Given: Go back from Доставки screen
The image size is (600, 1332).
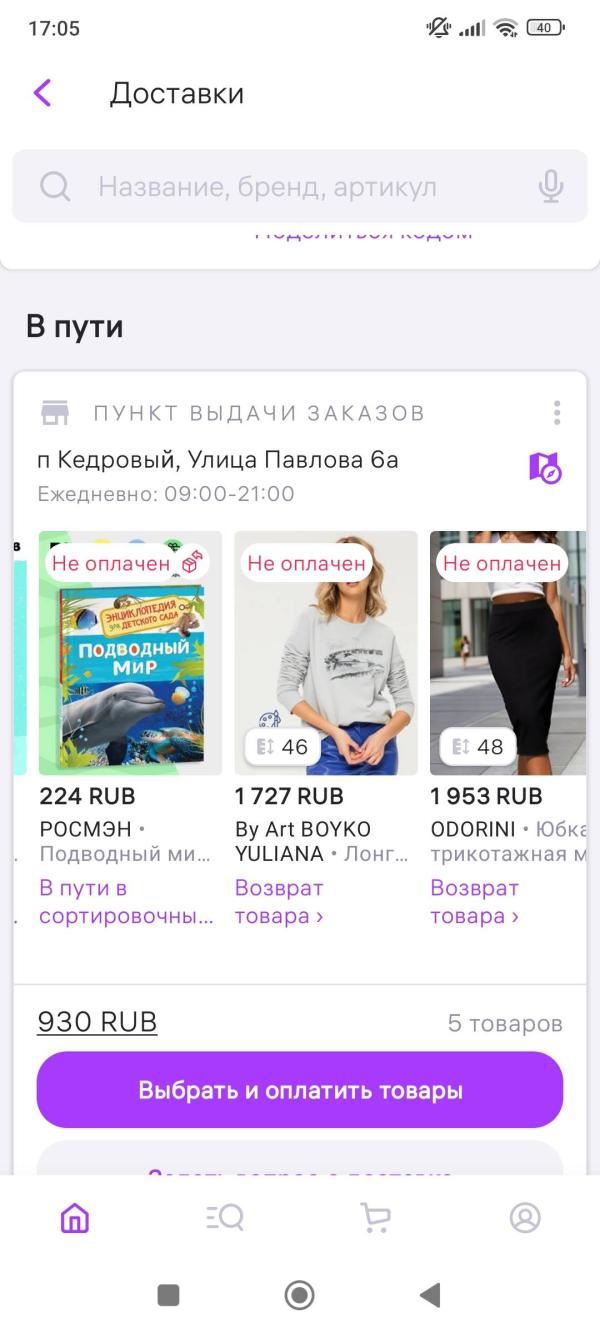Looking at the screenshot, I should tap(42, 93).
